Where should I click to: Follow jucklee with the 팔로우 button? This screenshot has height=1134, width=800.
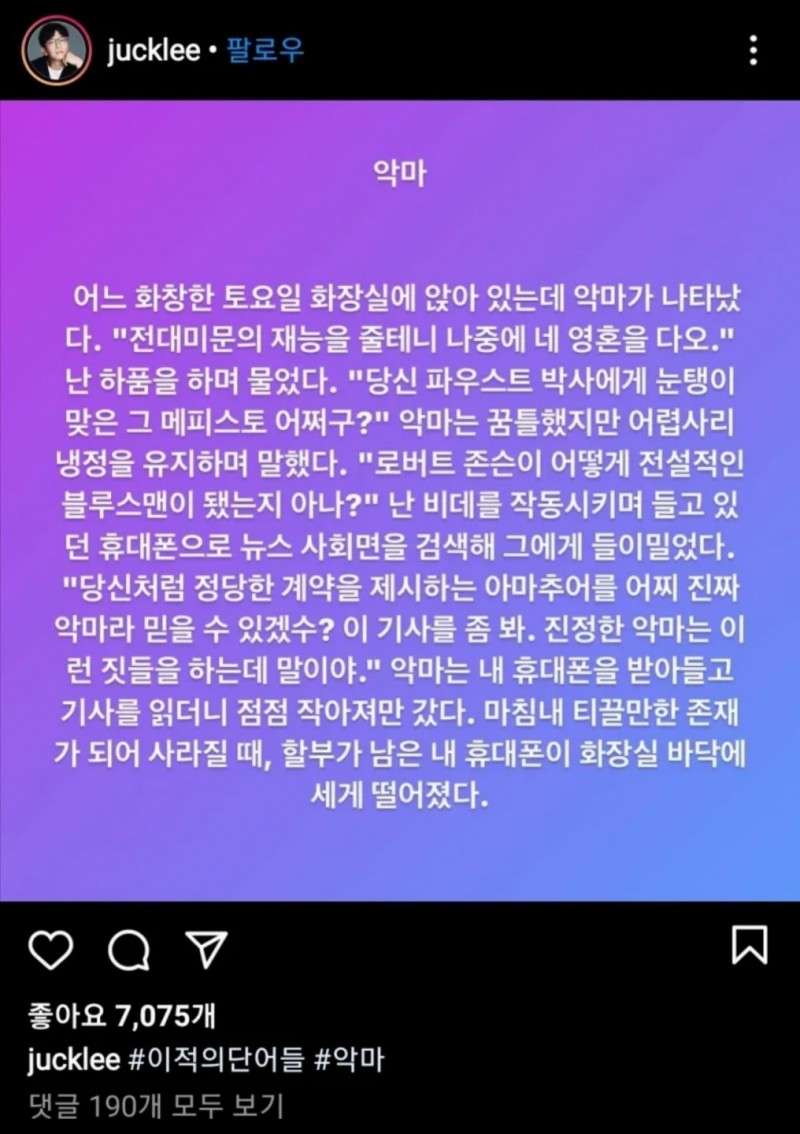266,50
